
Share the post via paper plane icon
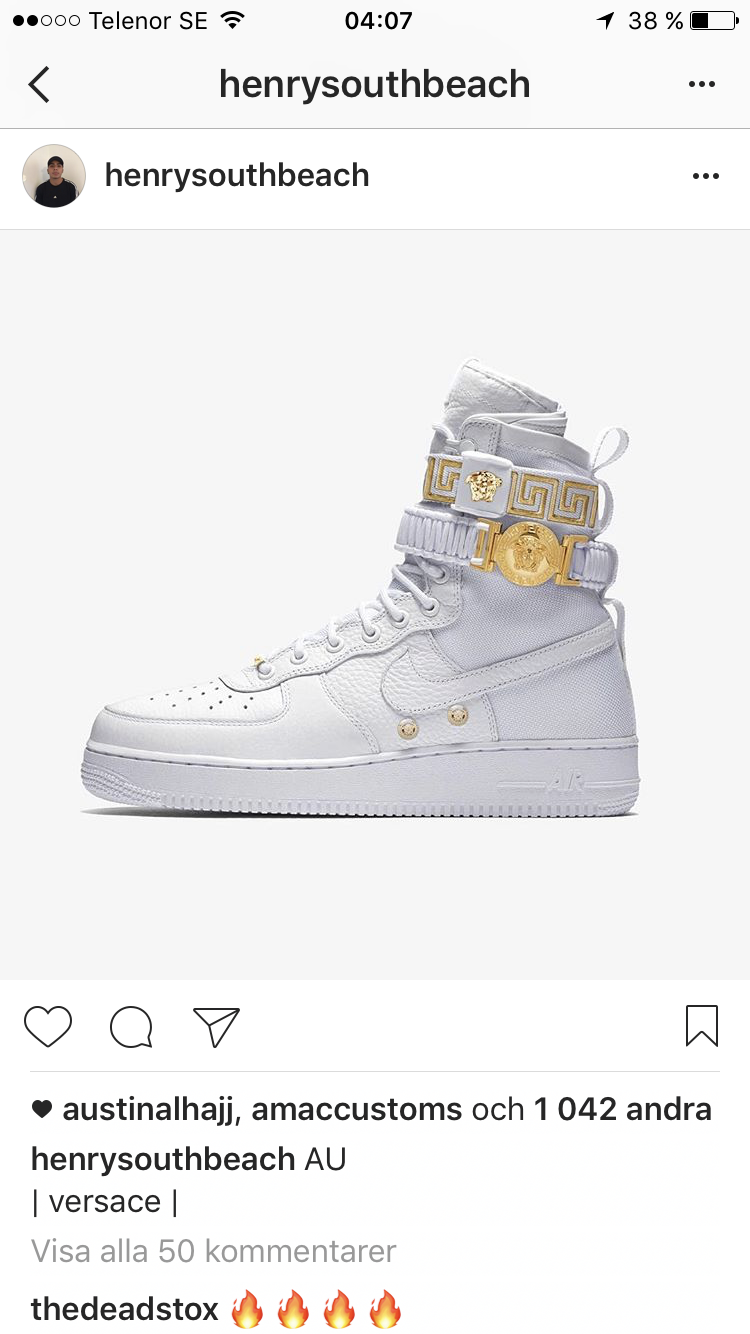click(216, 1026)
